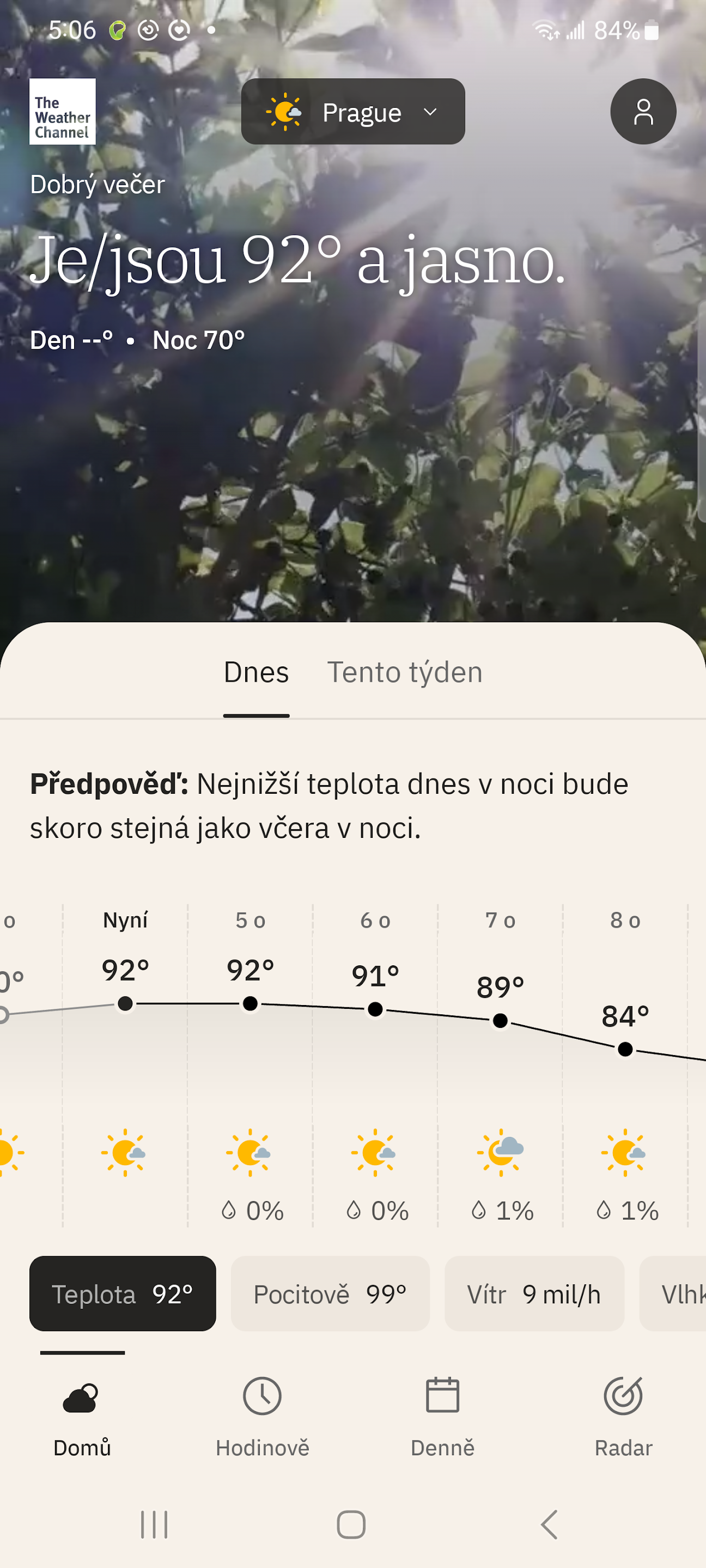Image resolution: width=706 pixels, height=1568 pixels.
Task: Open the recent apps button
Action: [154, 1525]
